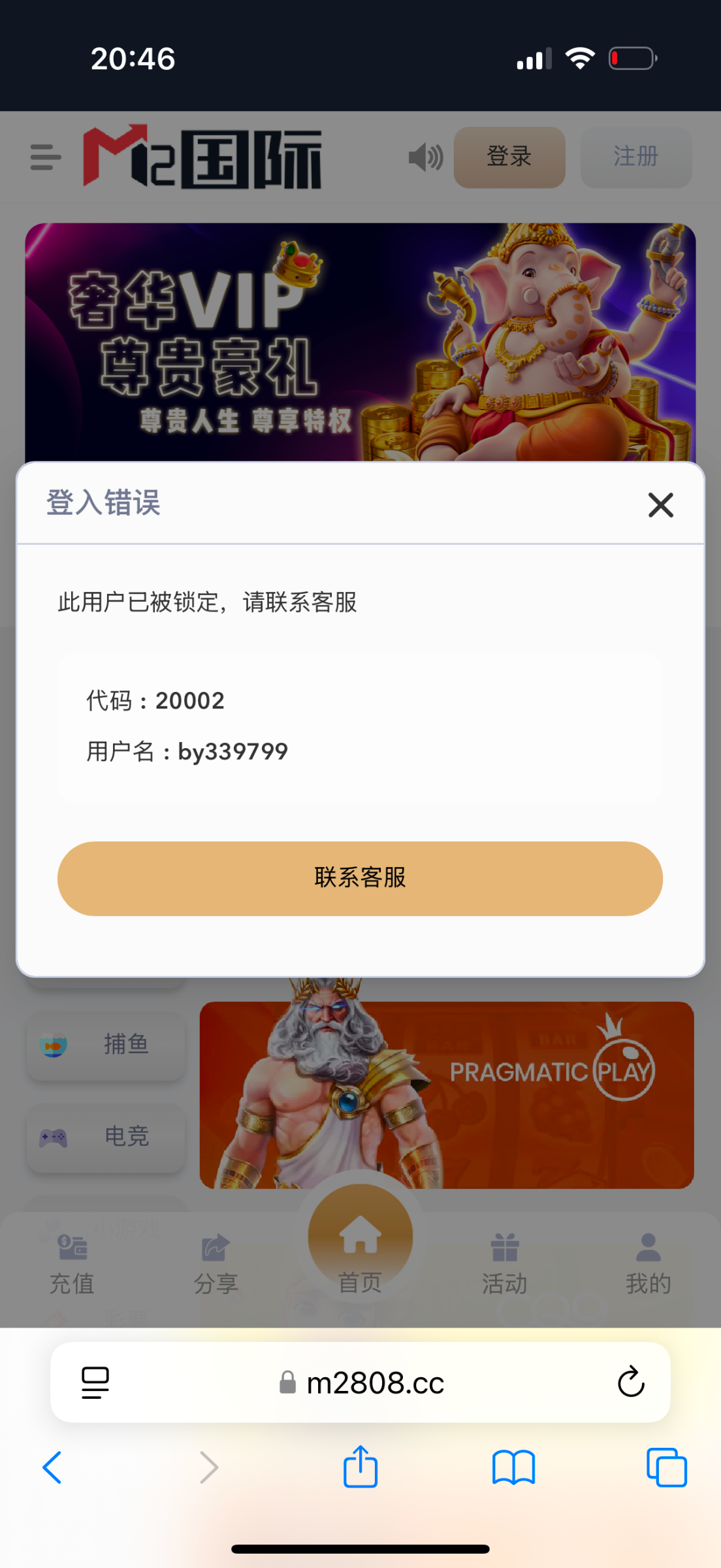This screenshot has height=1568, width=721.
Task: Reload the page in Safari
Action: (630, 1382)
